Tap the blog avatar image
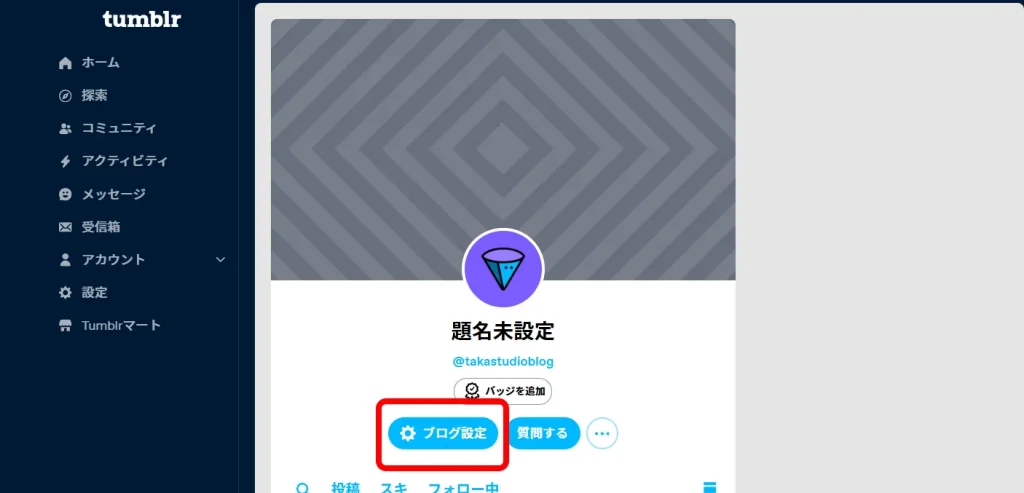The width and height of the screenshot is (1024, 493). pyautogui.click(x=503, y=268)
